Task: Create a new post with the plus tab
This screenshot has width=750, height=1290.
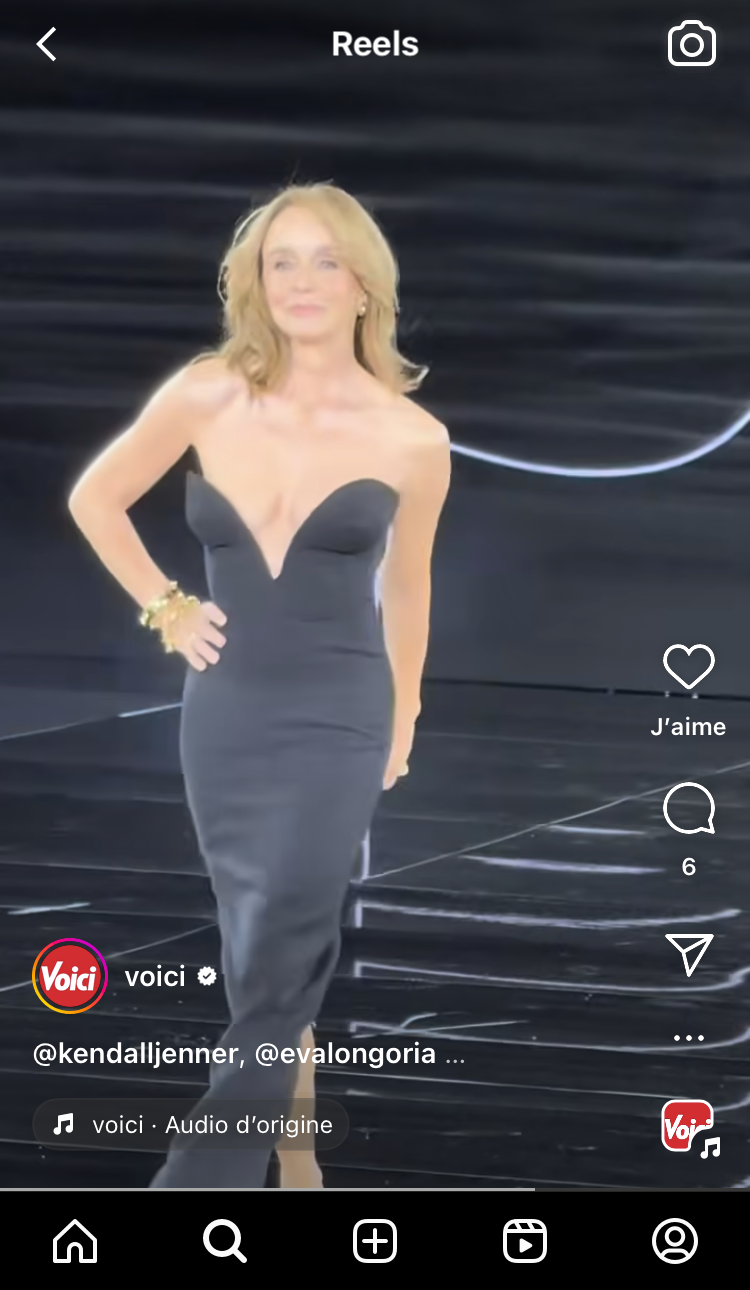Action: point(375,1241)
